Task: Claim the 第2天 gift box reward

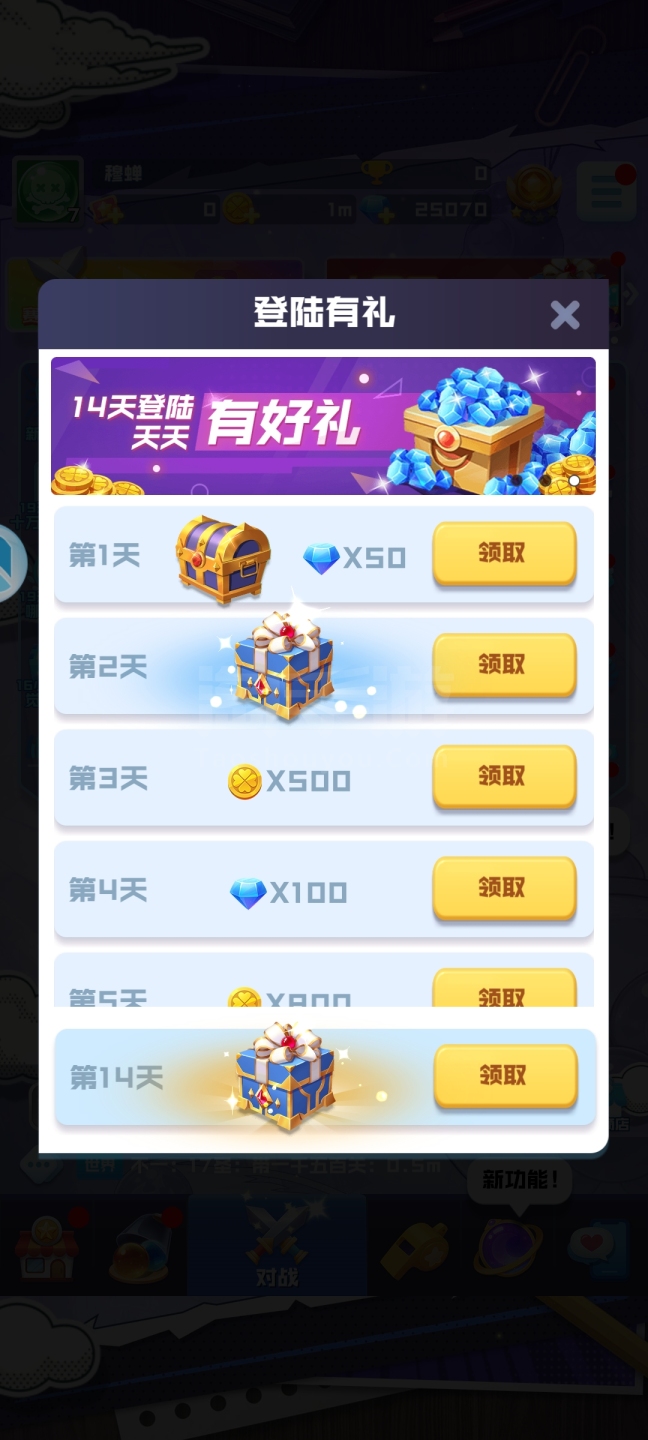Action: 504,665
